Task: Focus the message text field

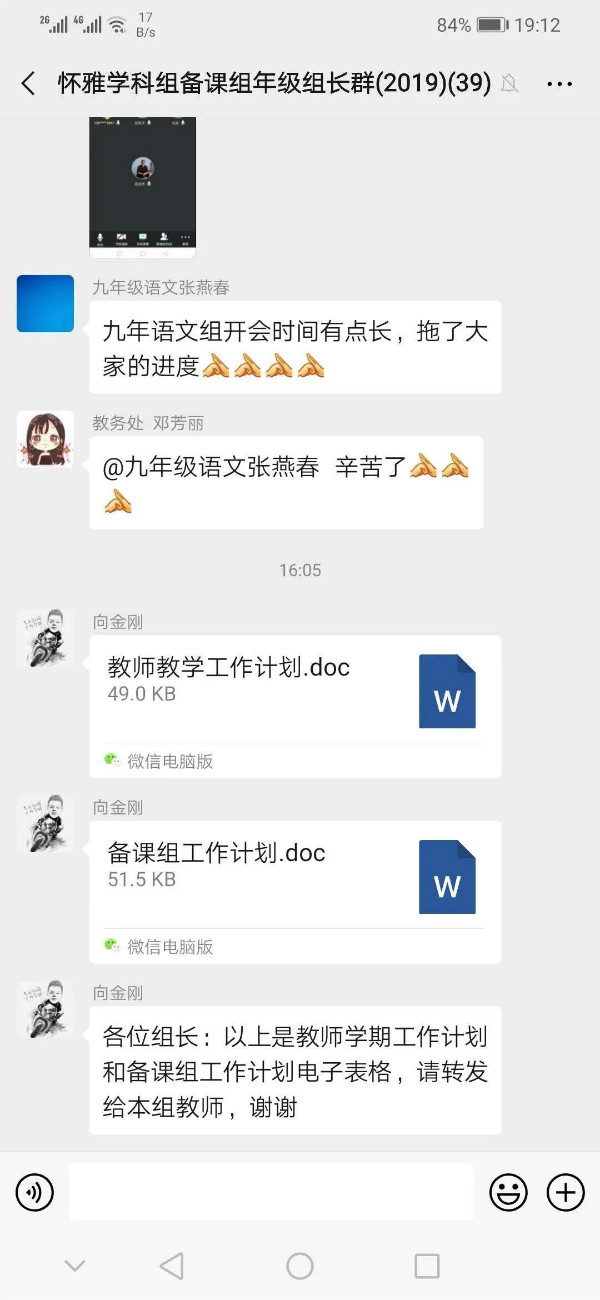Action: coord(270,1191)
